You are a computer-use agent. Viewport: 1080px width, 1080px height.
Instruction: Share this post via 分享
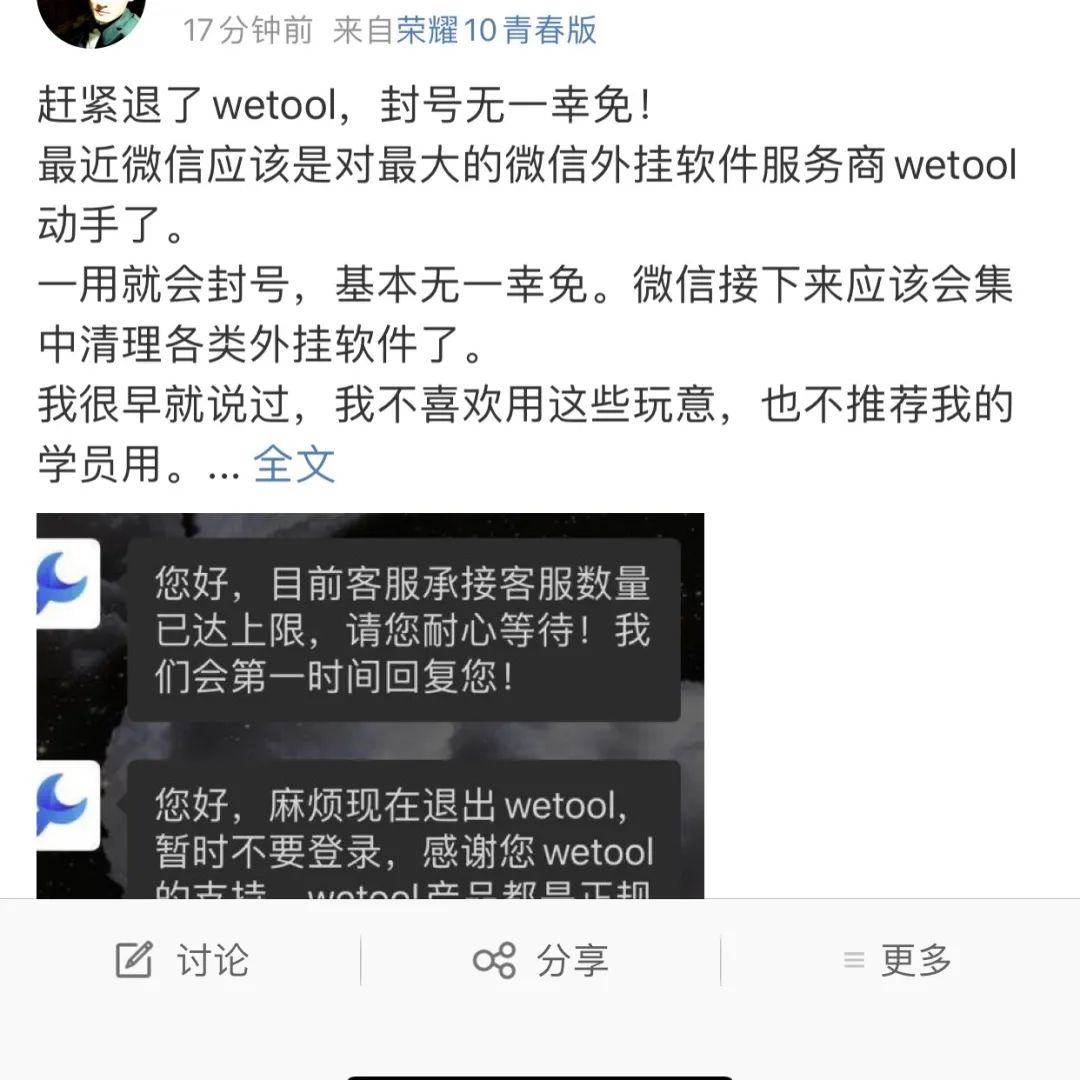click(540, 961)
